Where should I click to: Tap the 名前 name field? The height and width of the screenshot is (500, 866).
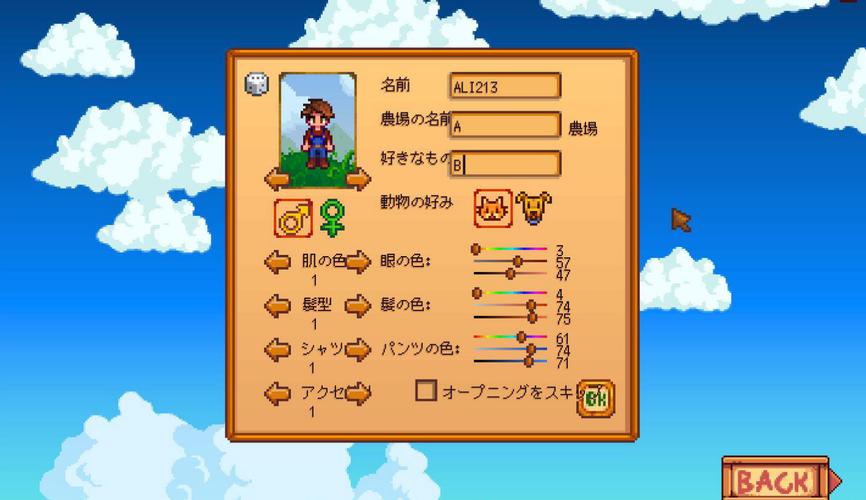tap(505, 87)
